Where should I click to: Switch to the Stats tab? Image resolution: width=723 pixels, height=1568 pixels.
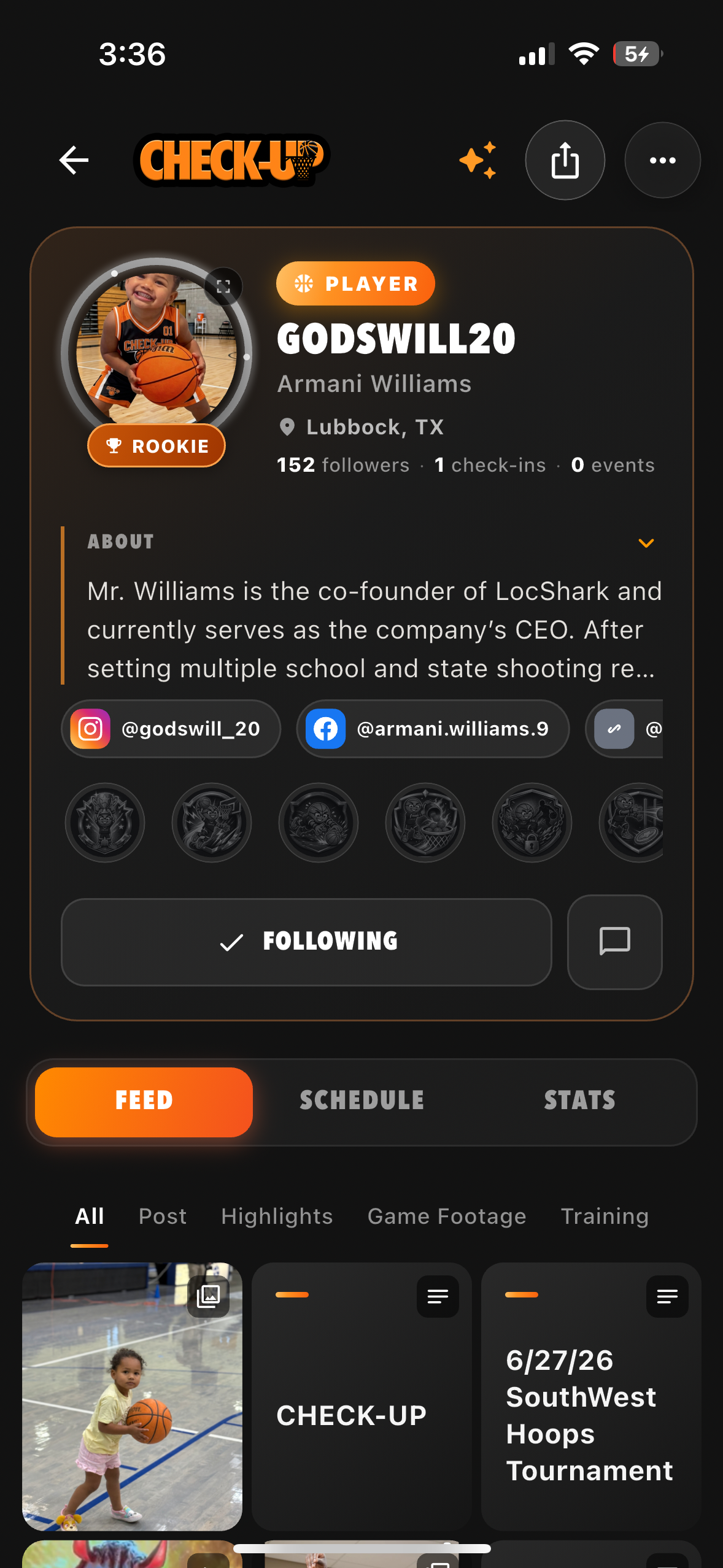(579, 1101)
